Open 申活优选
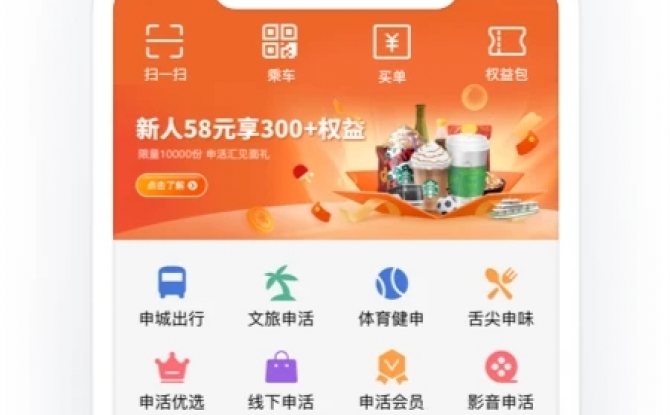 tap(171, 380)
